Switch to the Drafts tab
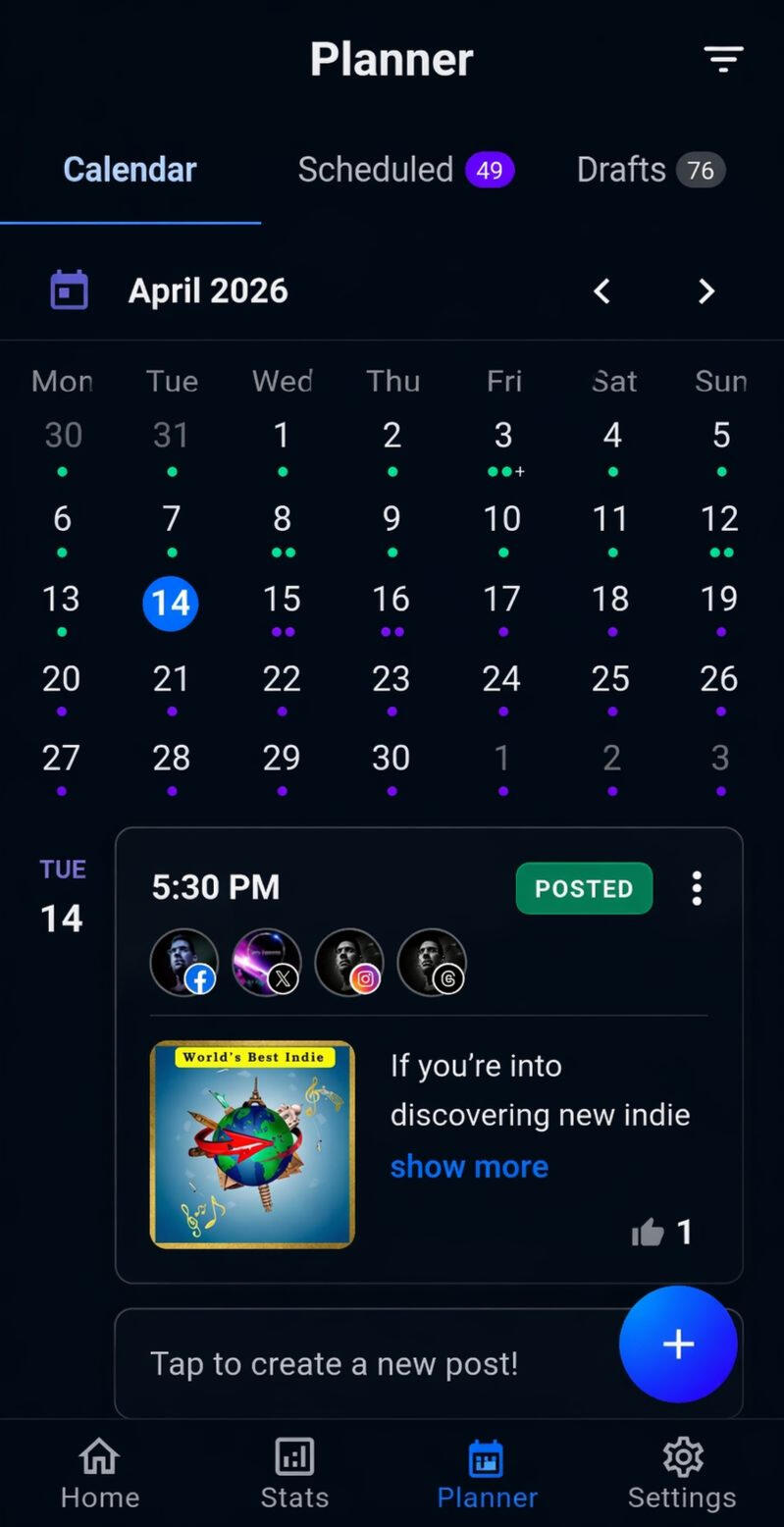784x1527 pixels. [x=650, y=170]
